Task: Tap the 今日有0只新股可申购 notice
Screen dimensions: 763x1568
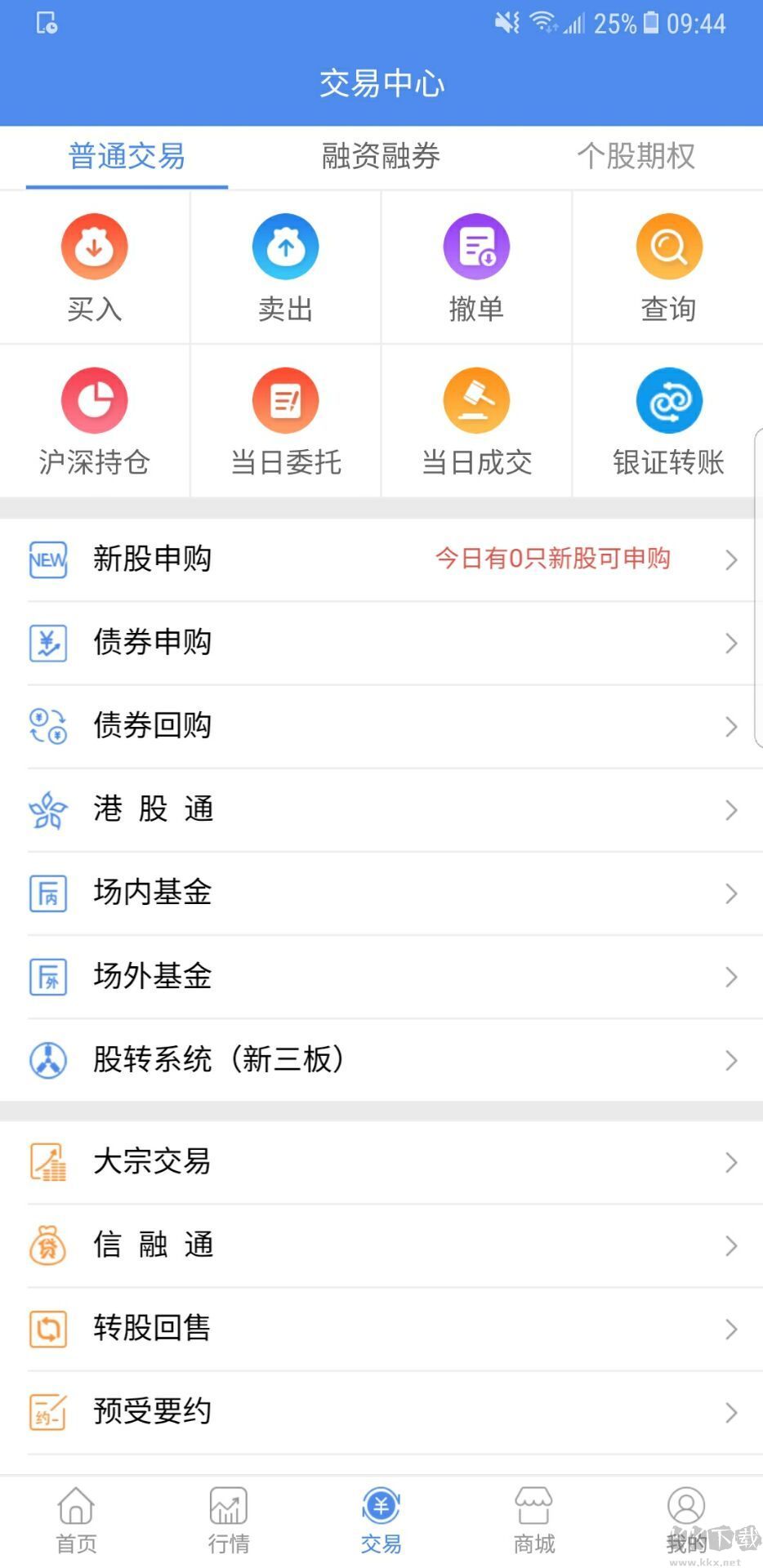Action: pyautogui.click(x=552, y=560)
